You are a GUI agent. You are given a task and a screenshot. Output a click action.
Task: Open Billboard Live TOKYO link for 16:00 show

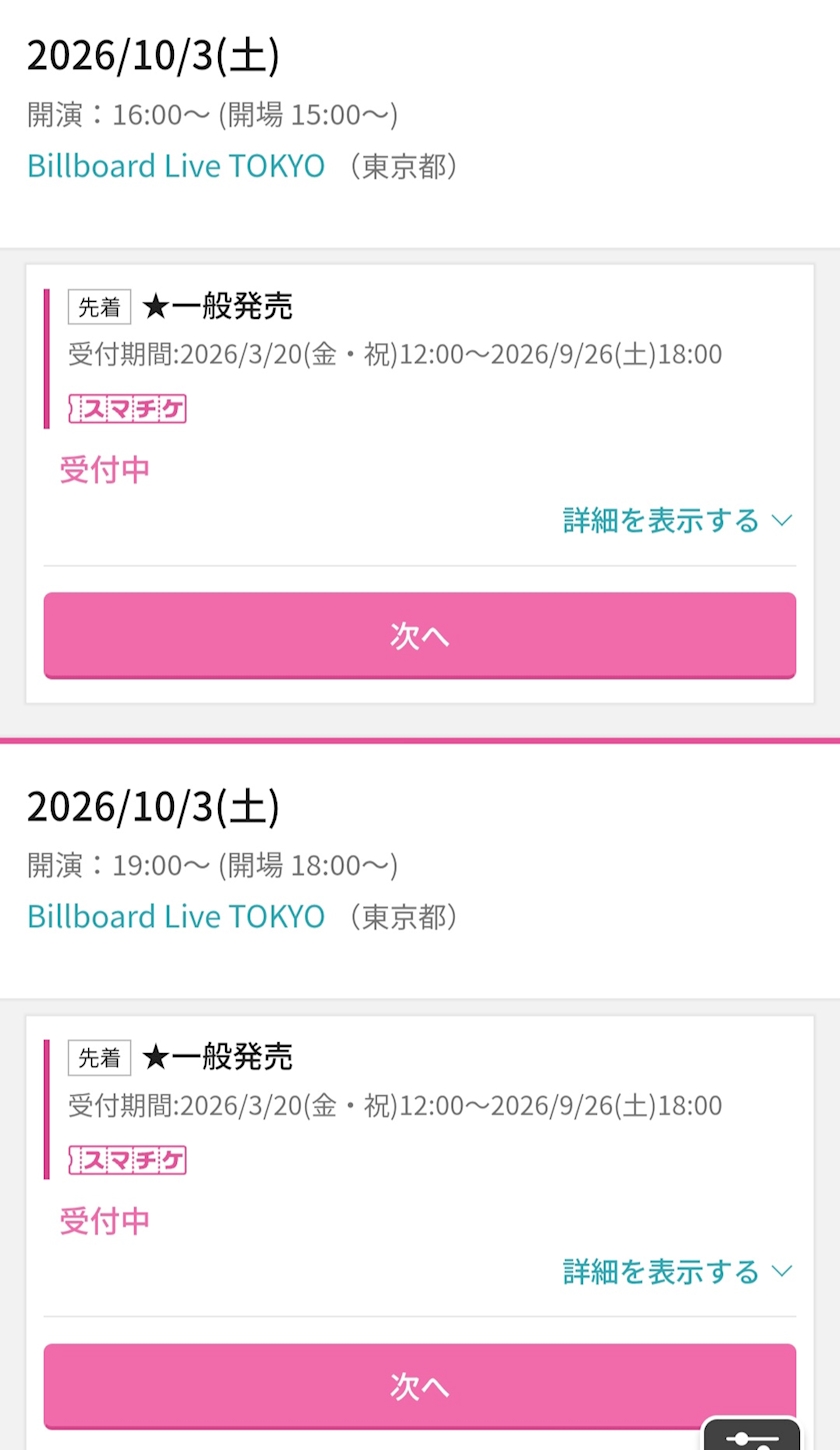point(176,165)
